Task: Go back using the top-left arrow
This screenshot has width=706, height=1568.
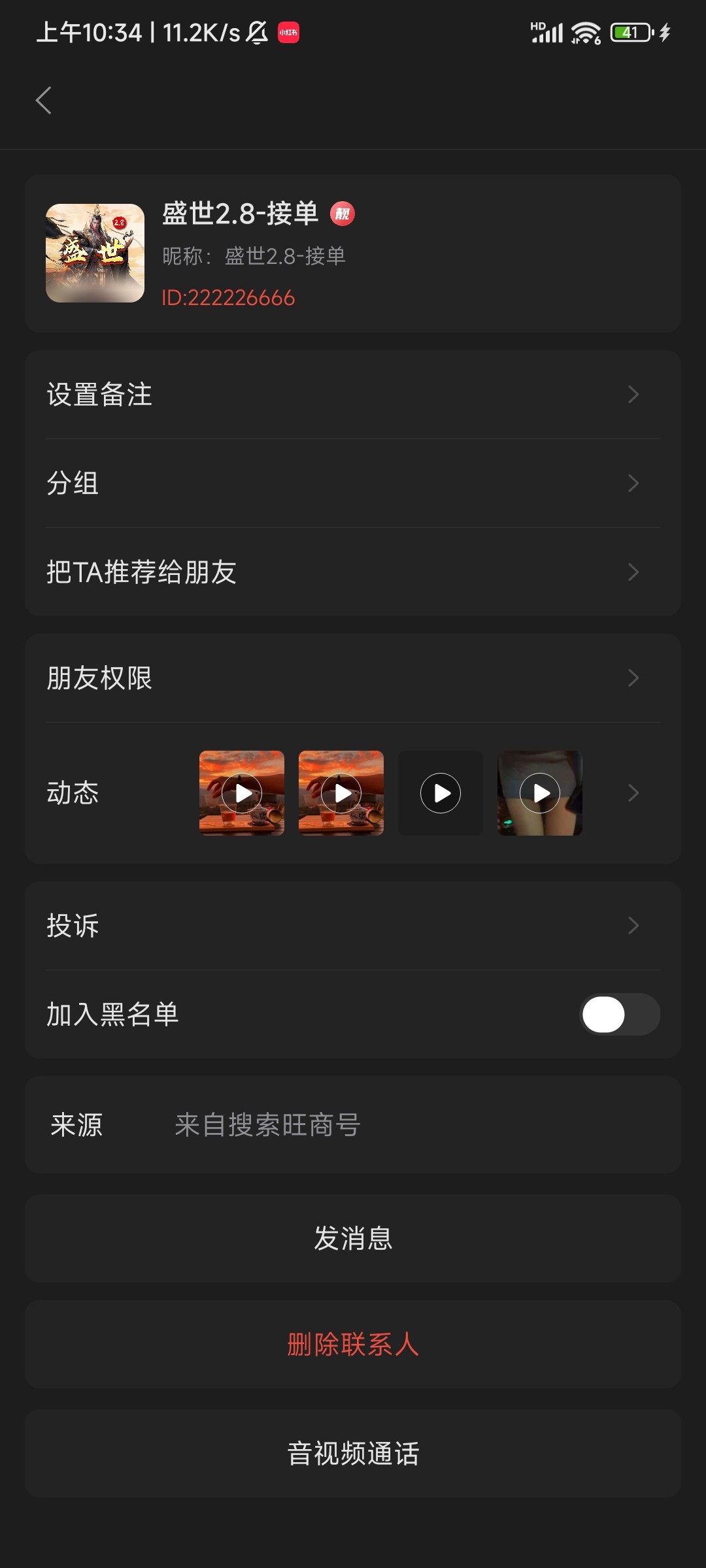Action: point(43,101)
